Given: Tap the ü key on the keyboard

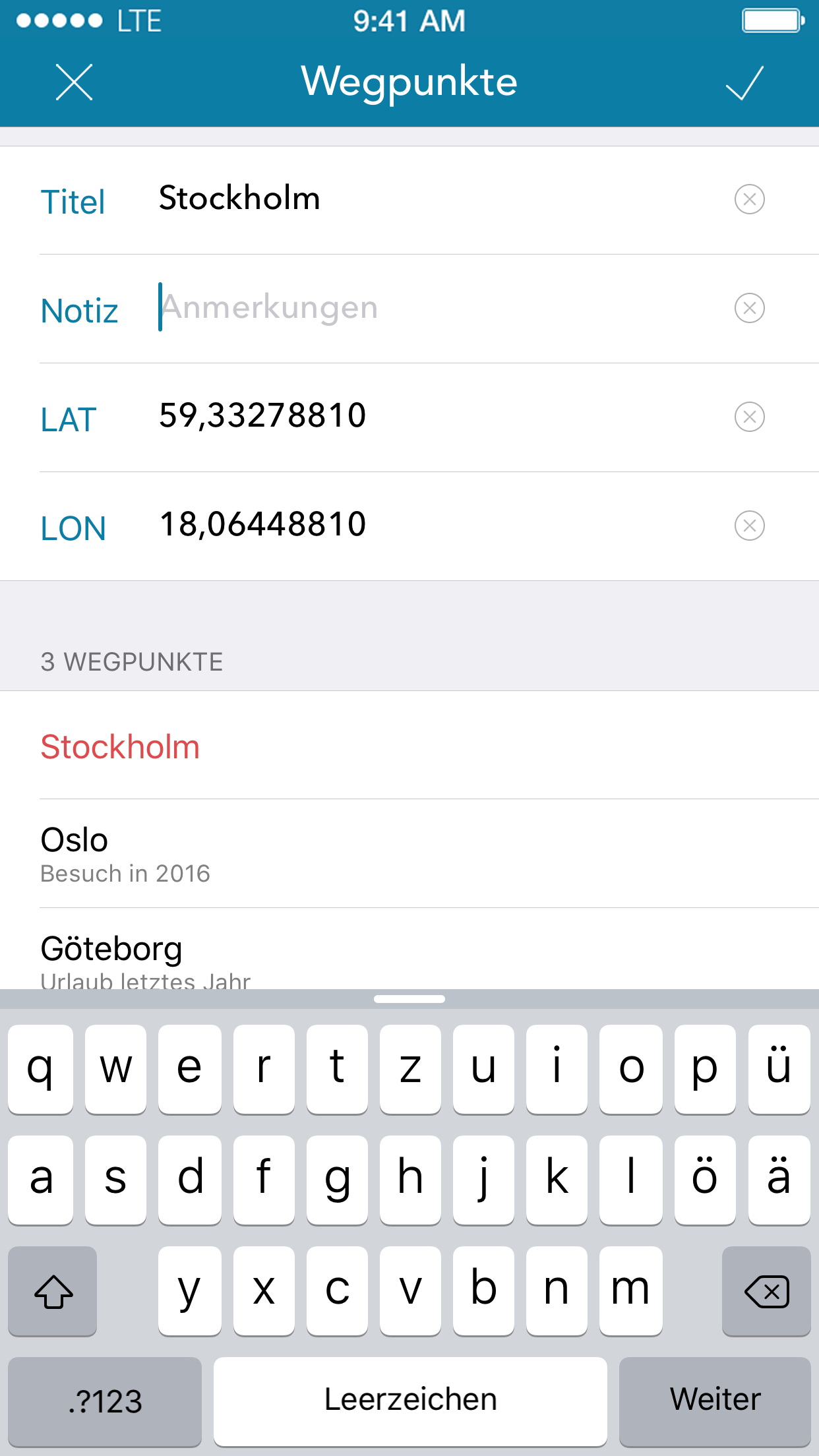Looking at the screenshot, I should pyautogui.click(x=779, y=1068).
